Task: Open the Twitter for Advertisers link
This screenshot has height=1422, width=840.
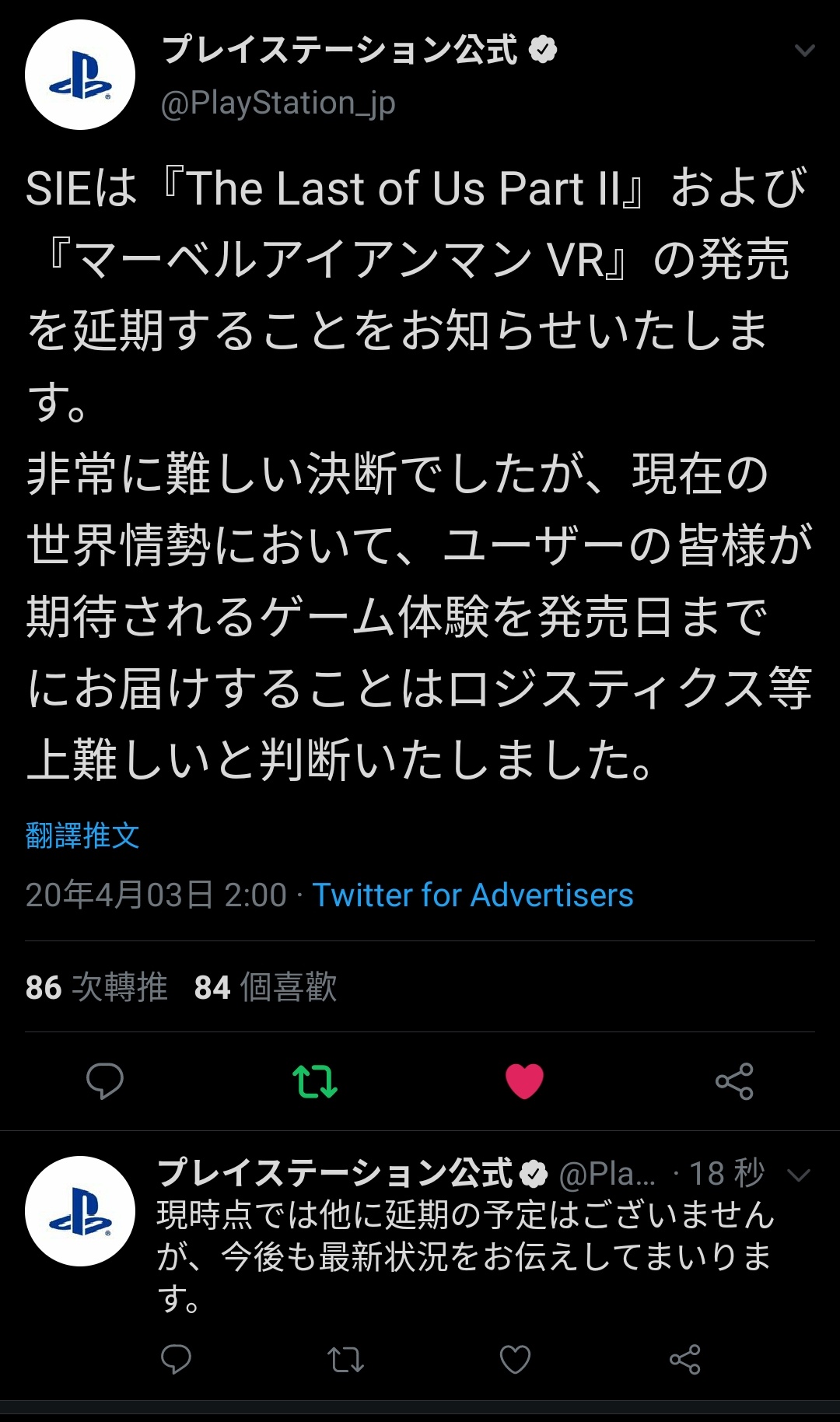Action: click(473, 895)
